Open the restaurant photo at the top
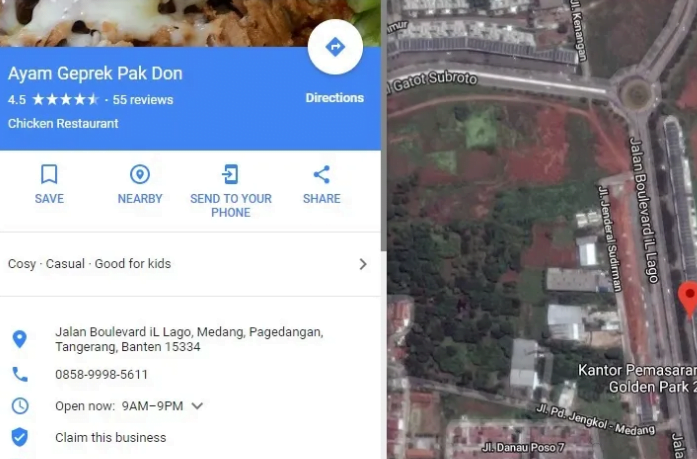This screenshot has height=459, width=697. tap(150, 22)
